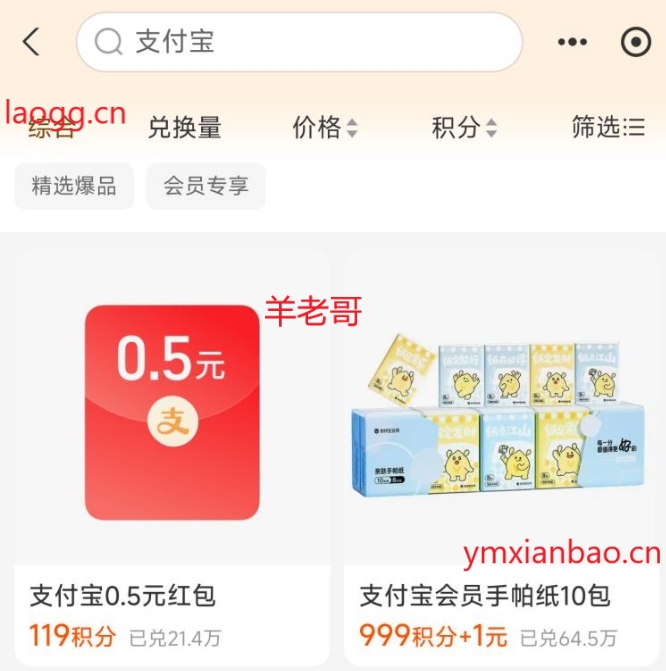Close the mini program via circle icon
Screen dimensions: 666x671
(x=635, y=42)
